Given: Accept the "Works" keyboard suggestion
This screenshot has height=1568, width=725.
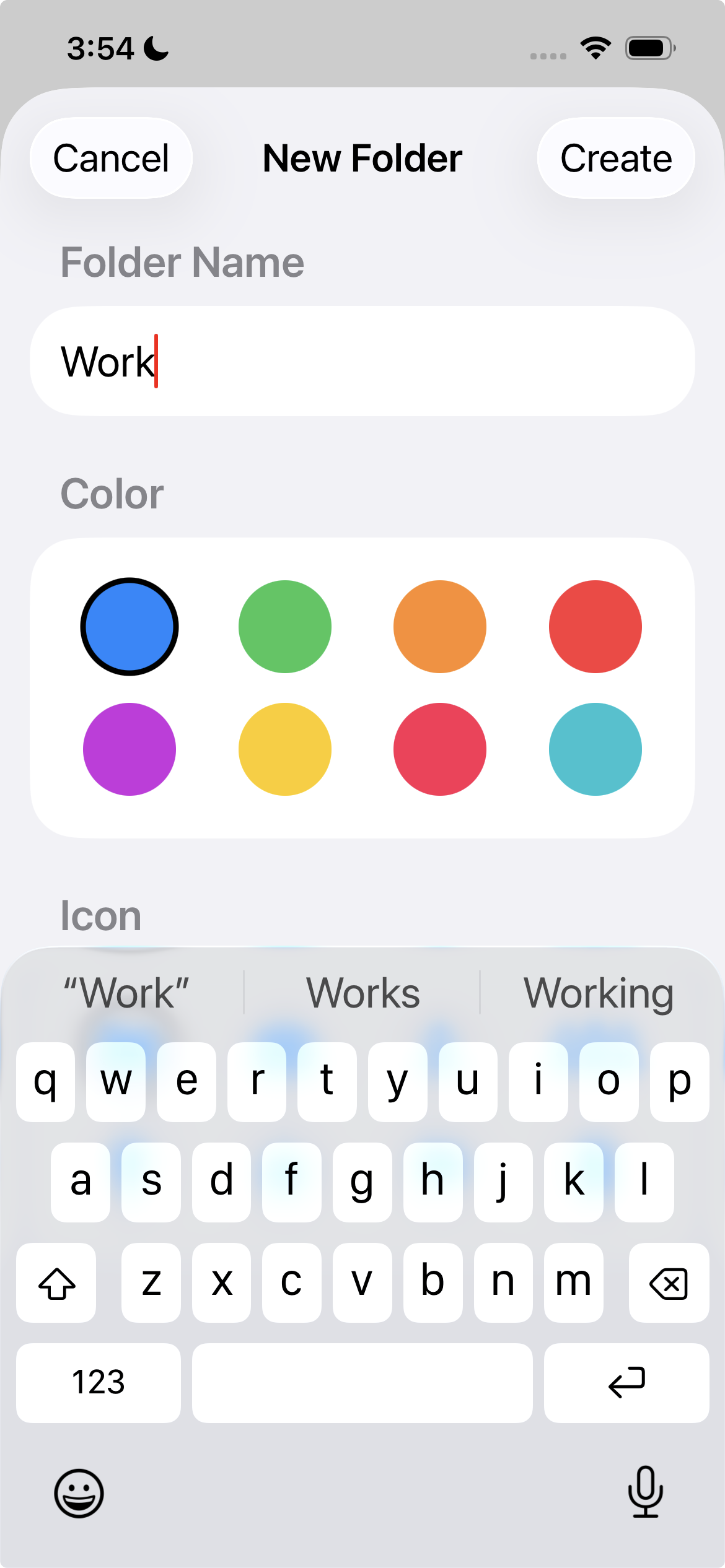Looking at the screenshot, I should [362, 993].
